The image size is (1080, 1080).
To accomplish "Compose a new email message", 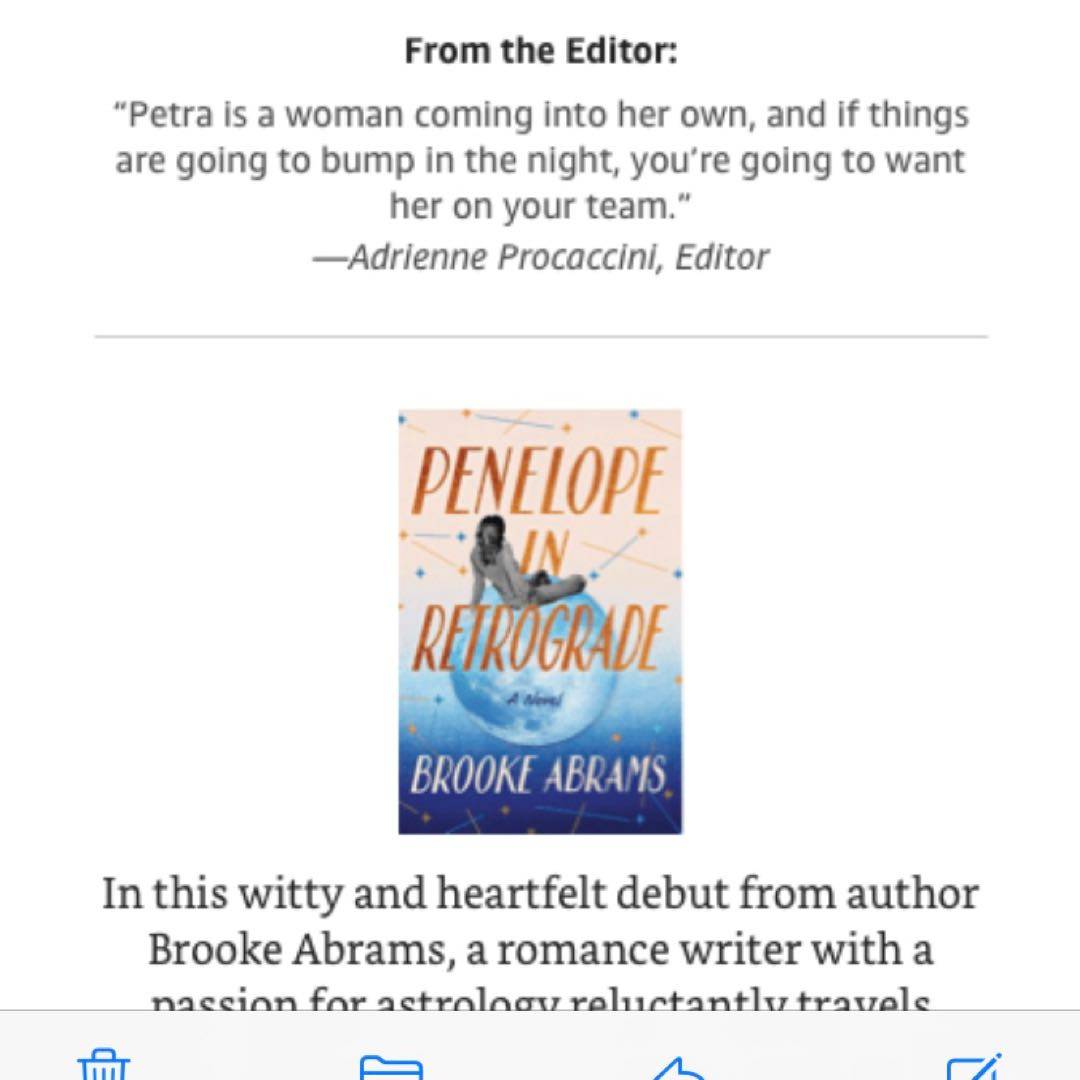I will tap(973, 1064).
